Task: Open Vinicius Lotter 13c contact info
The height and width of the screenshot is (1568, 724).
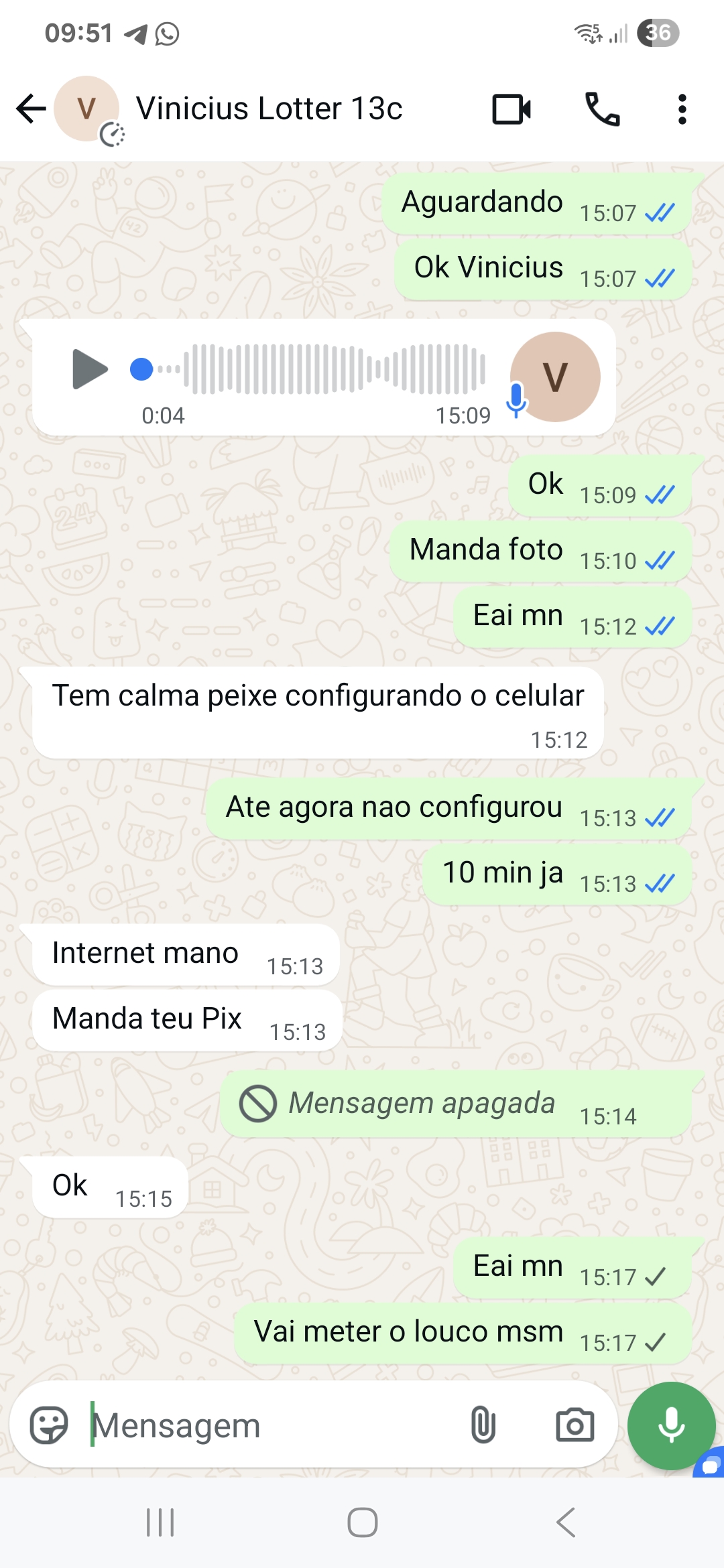Action: 268,109
